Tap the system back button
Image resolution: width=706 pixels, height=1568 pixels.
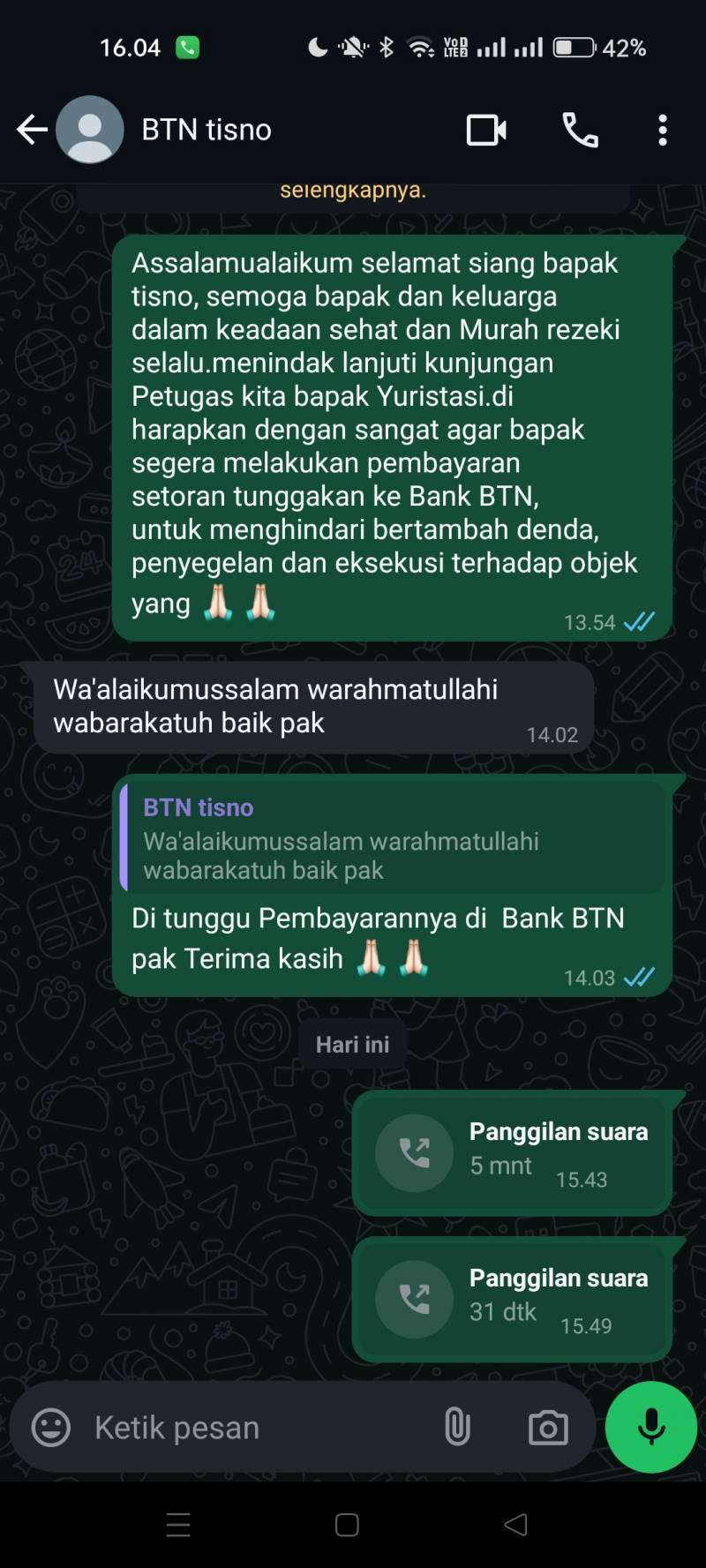[516, 1525]
